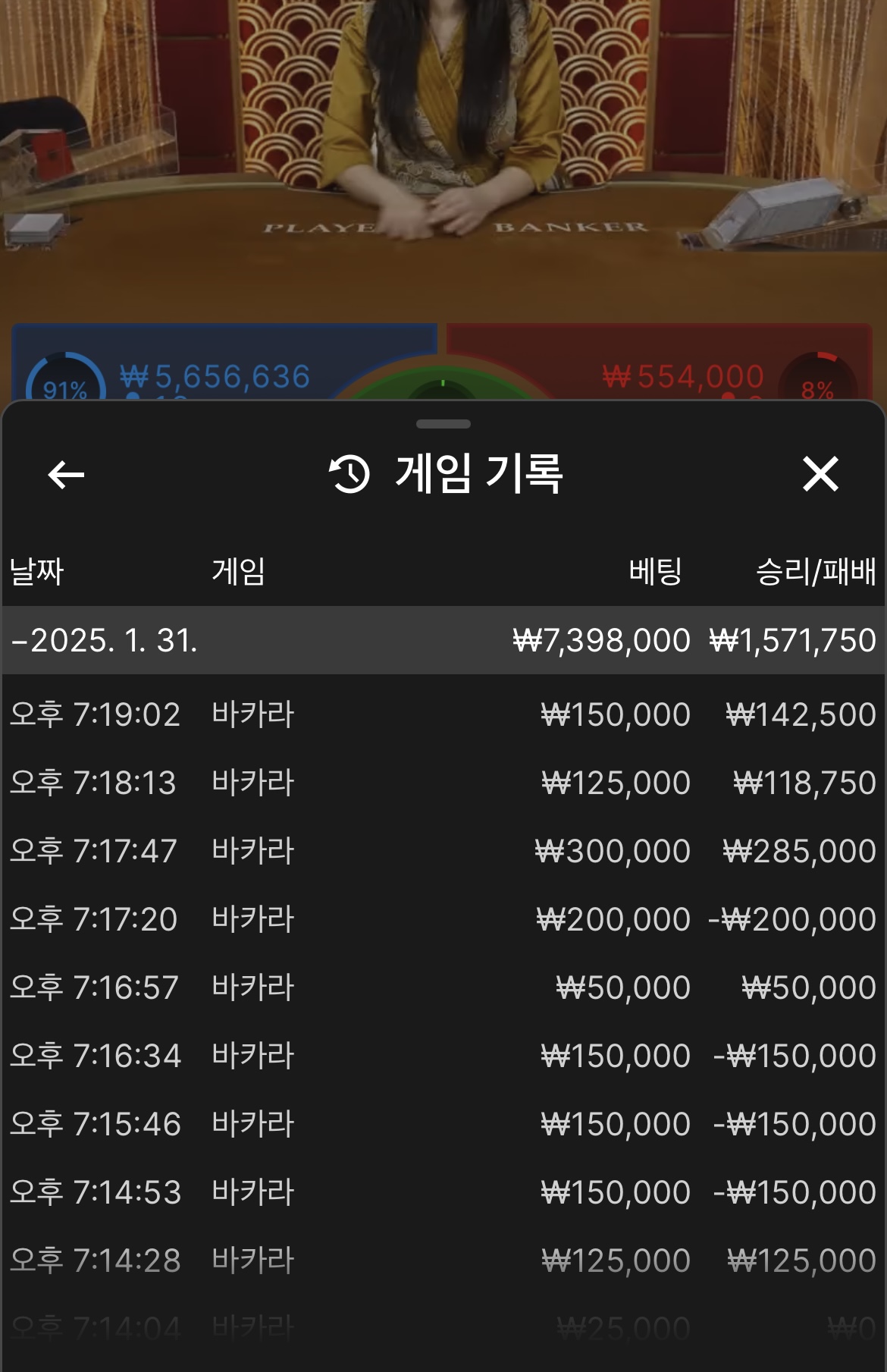Close the 게임 기록 panel

click(820, 475)
